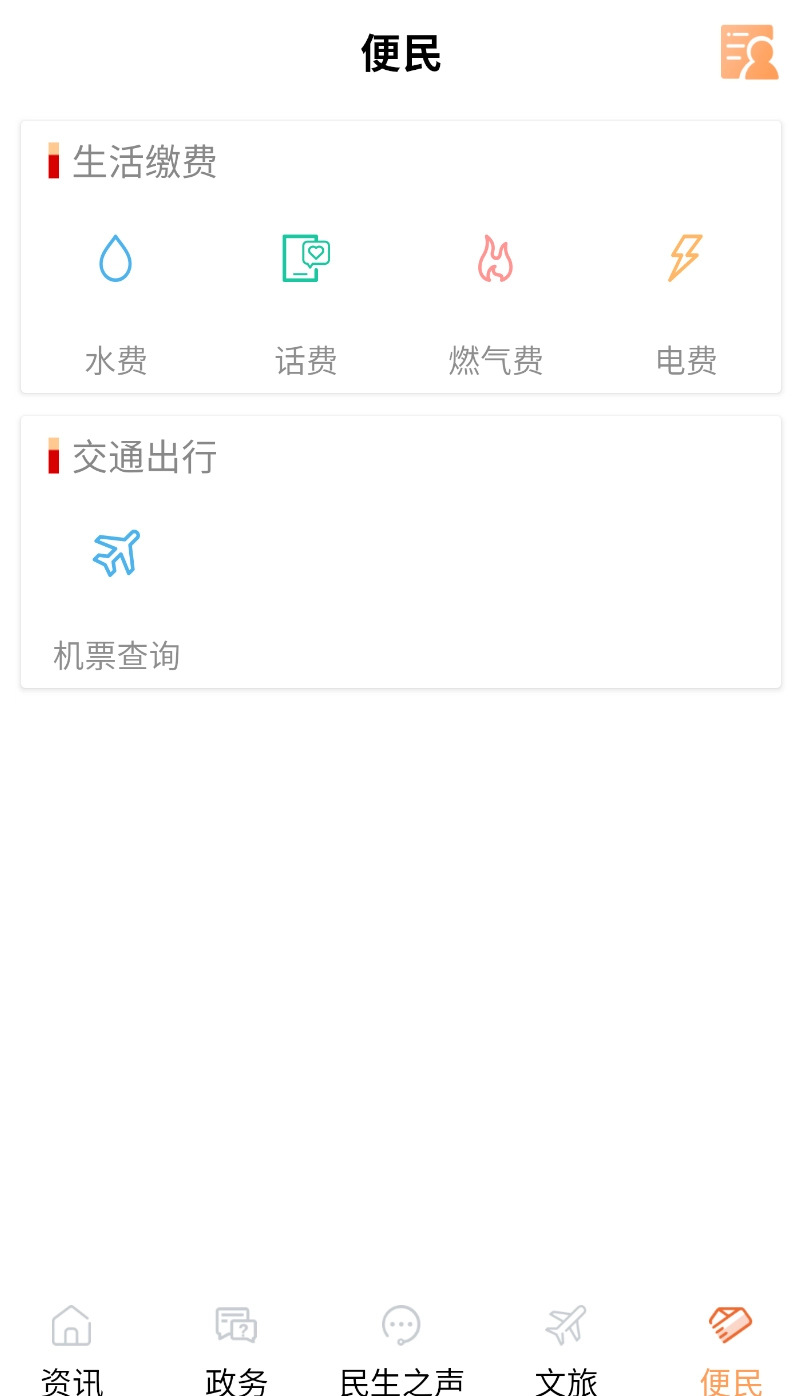Open the airplane icon under 交通出行
This screenshot has height=1396, width=808.
pos(115,551)
